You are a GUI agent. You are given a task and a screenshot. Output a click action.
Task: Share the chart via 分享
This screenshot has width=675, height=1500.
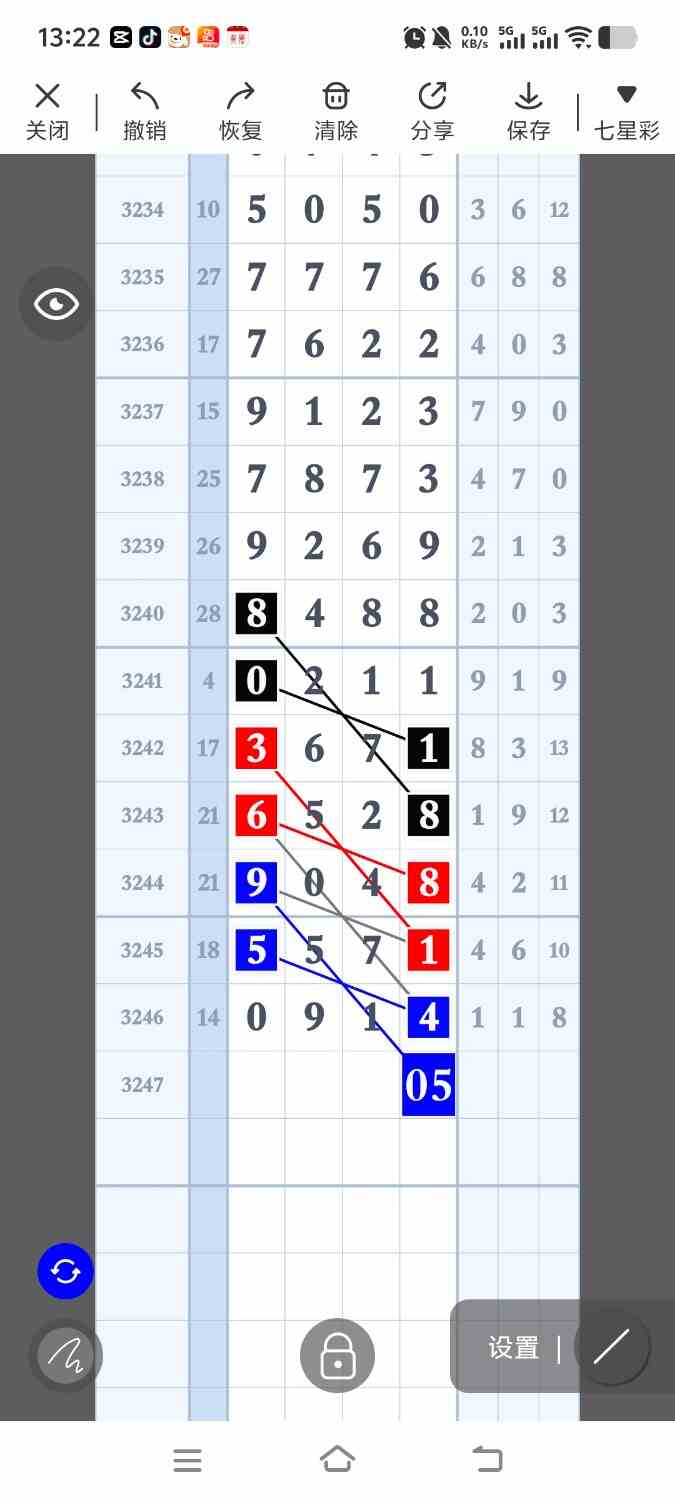432,111
